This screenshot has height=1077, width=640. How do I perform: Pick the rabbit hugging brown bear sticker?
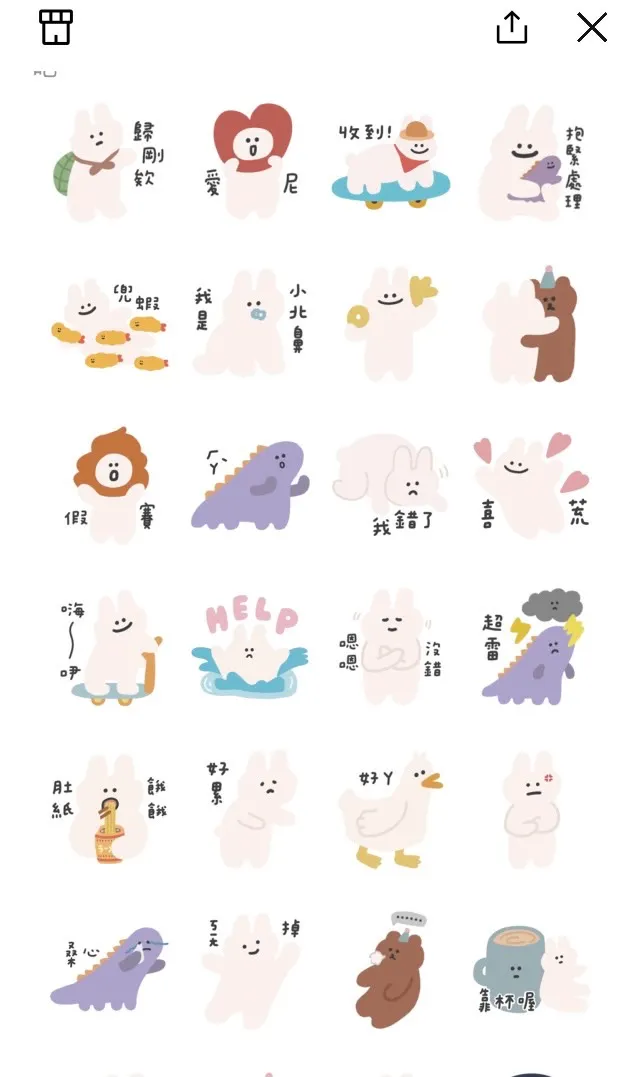(x=532, y=326)
